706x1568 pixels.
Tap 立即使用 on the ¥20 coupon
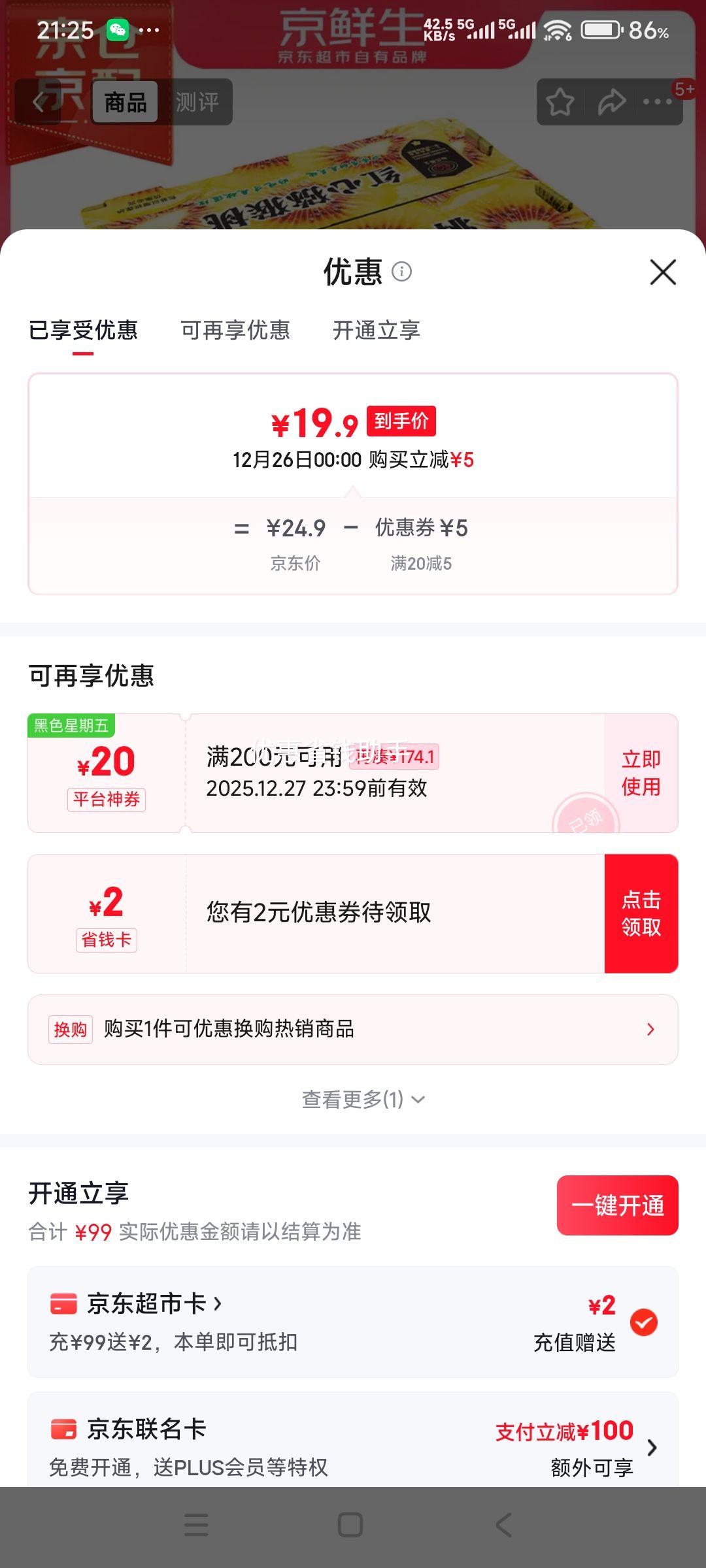[639, 773]
